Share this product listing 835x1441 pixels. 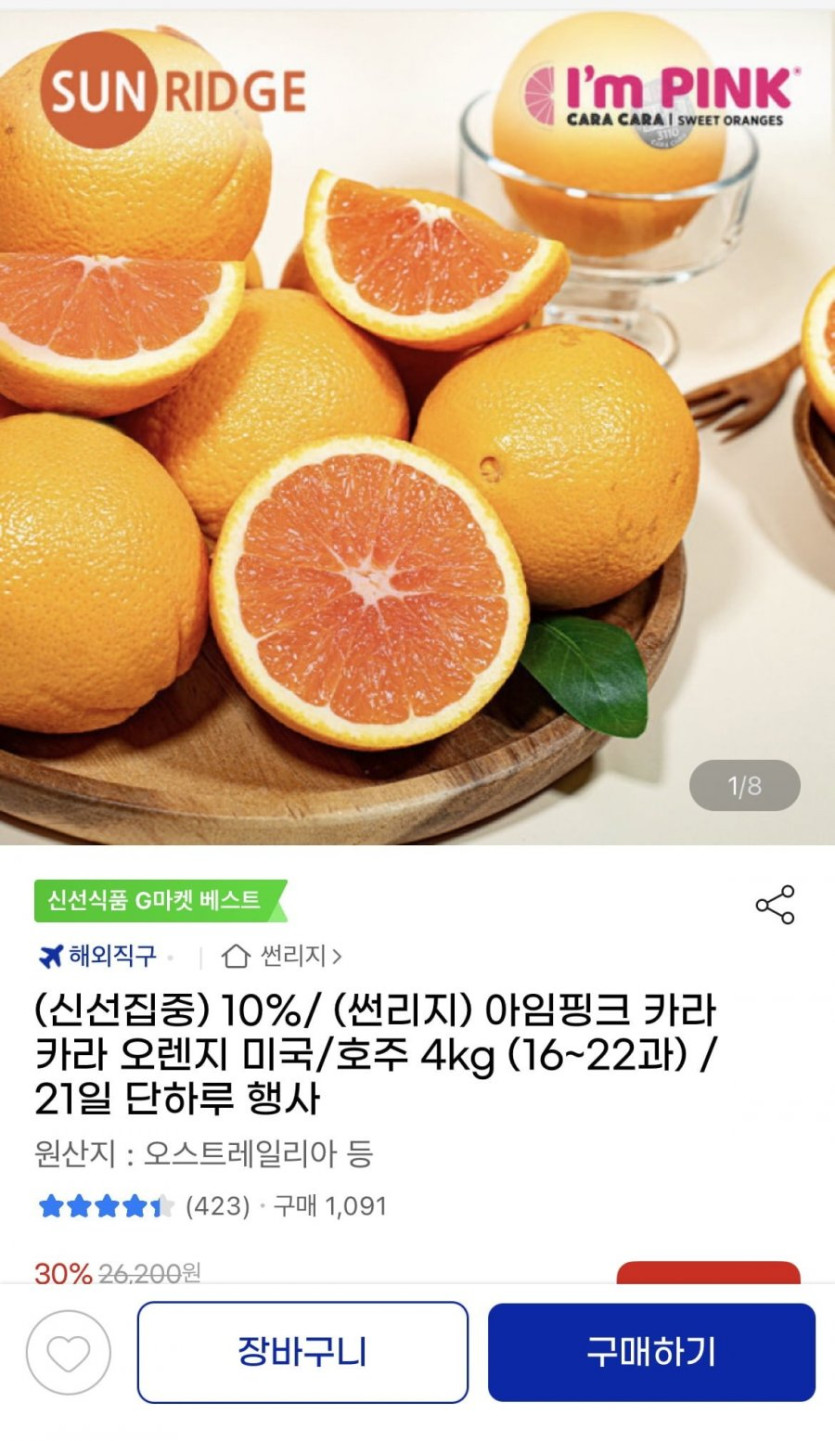click(x=774, y=904)
